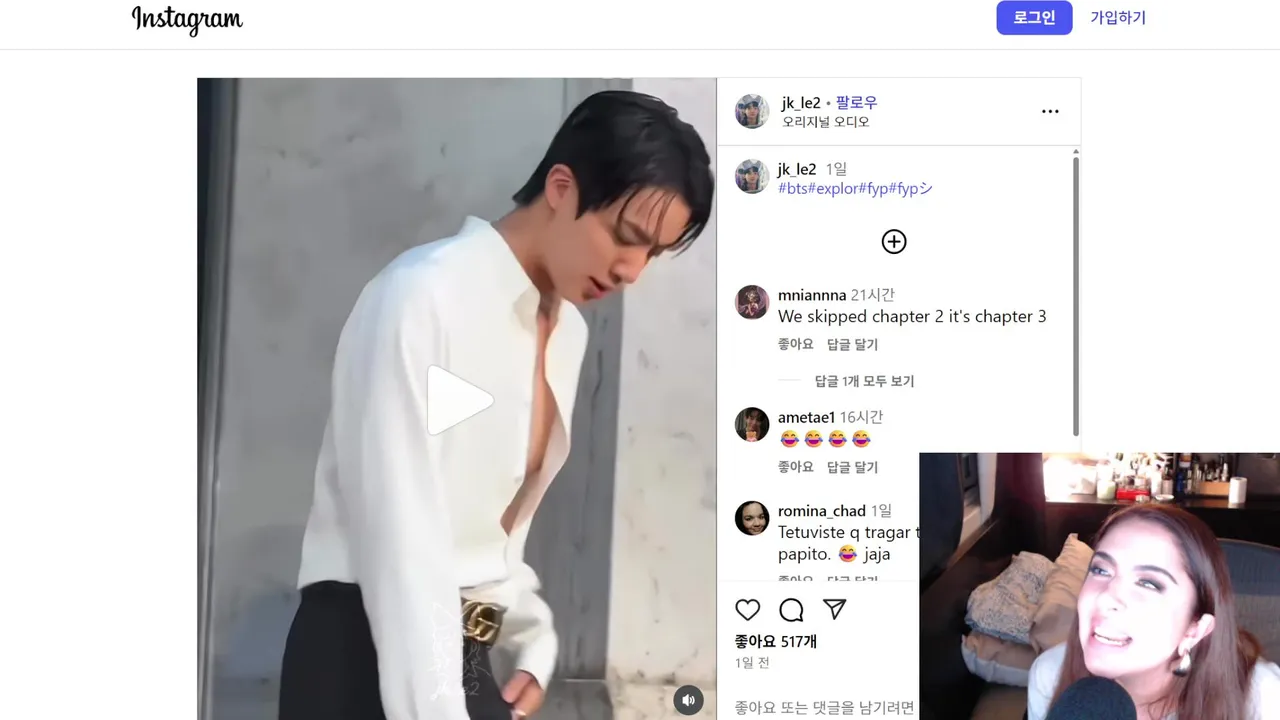Like mniannna's comment via 좋아요
The width and height of the screenshot is (1280, 720).
tap(796, 344)
